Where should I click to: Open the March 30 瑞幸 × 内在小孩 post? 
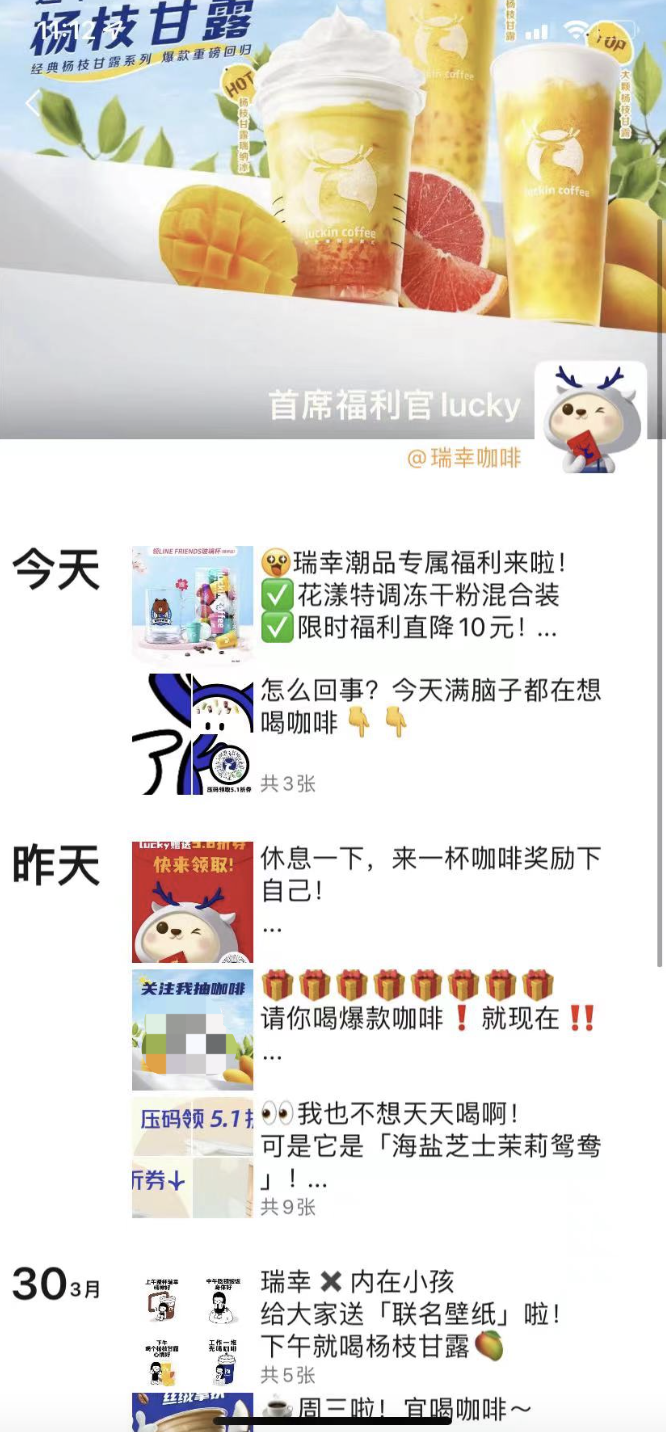(x=410, y=1313)
